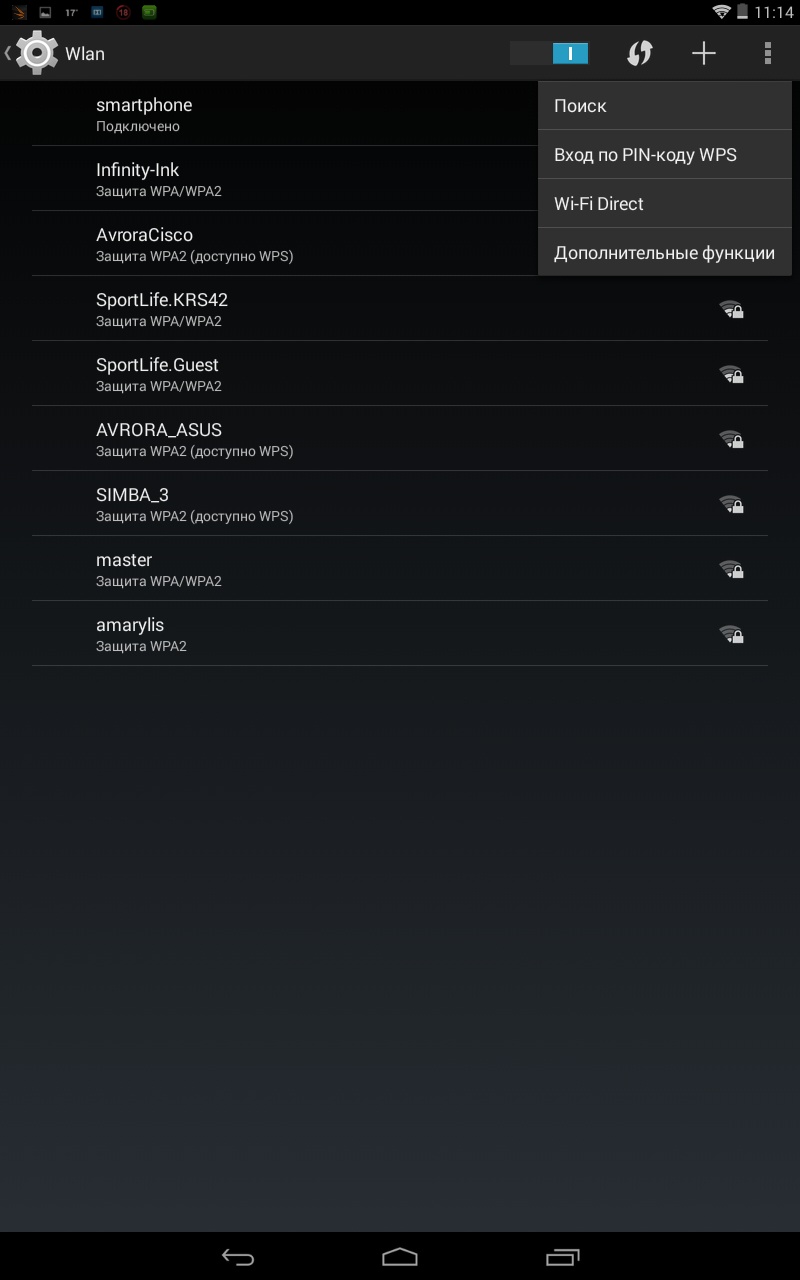
Task: Select Поиск in the overflow menu
Action: [x=664, y=106]
